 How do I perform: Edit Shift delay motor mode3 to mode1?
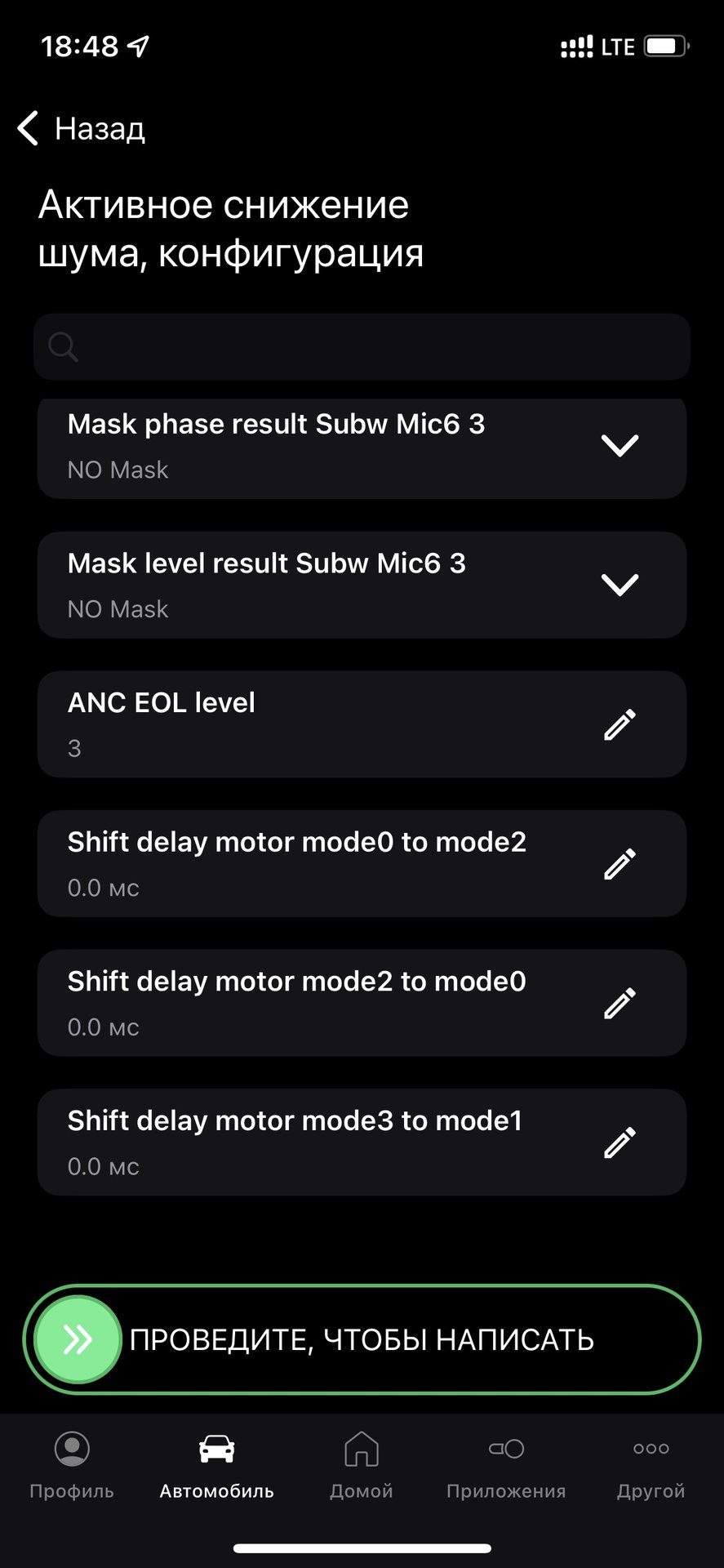pos(620,1143)
